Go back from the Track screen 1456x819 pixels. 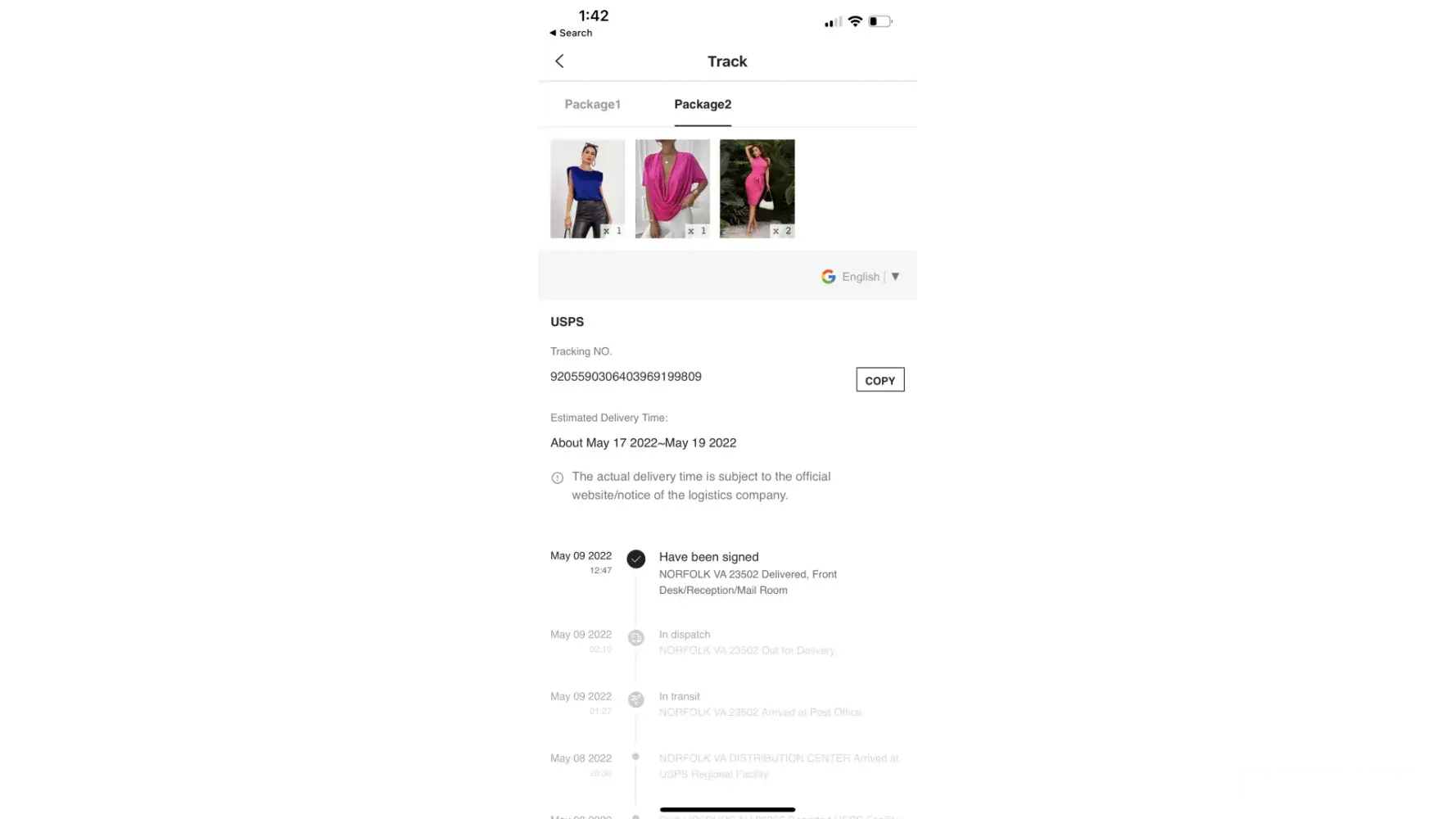coord(559,61)
